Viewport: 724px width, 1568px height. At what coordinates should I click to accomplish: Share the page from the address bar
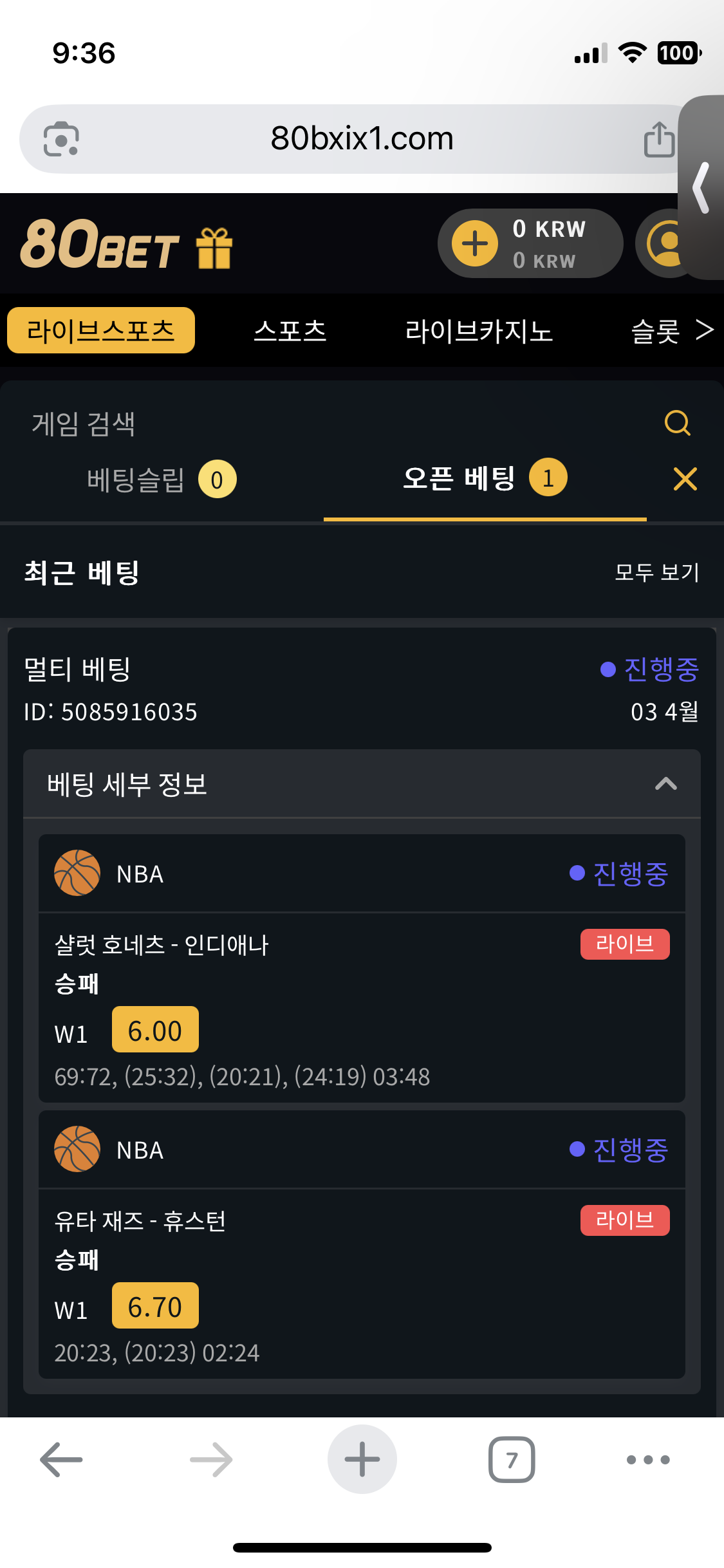click(x=659, y=139)
